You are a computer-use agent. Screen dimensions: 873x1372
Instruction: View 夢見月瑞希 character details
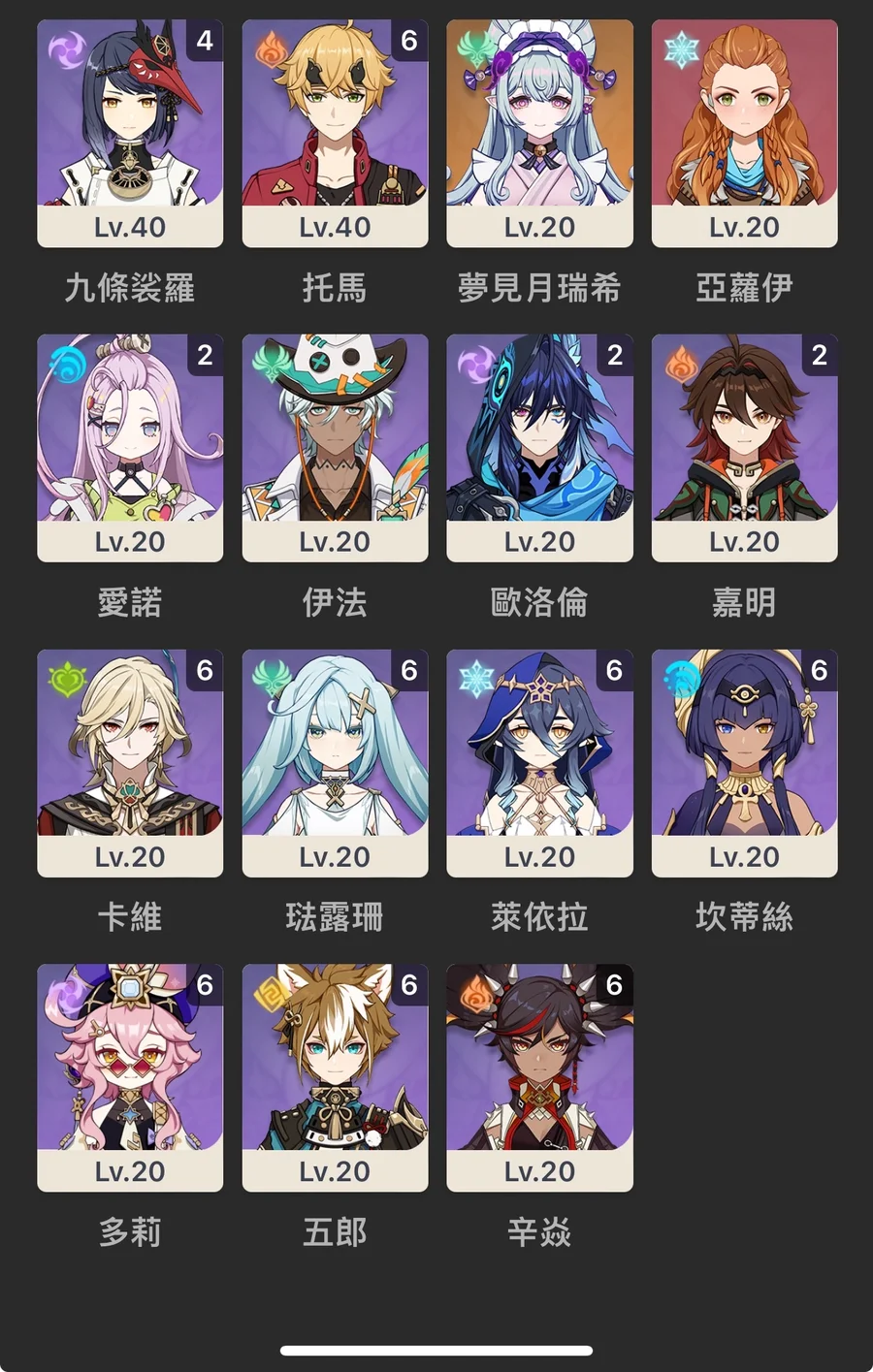pyautogui.click(x=539, y=133)
